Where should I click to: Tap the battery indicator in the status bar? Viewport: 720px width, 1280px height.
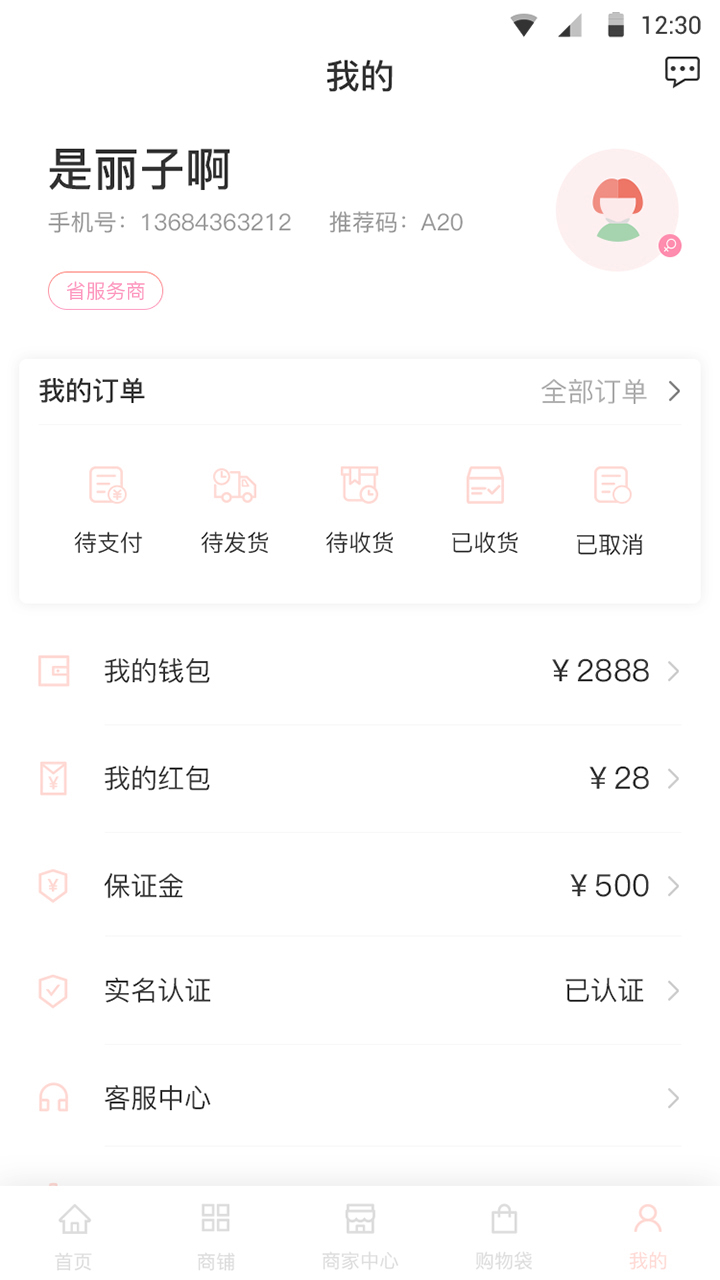(x=618, y=25)
